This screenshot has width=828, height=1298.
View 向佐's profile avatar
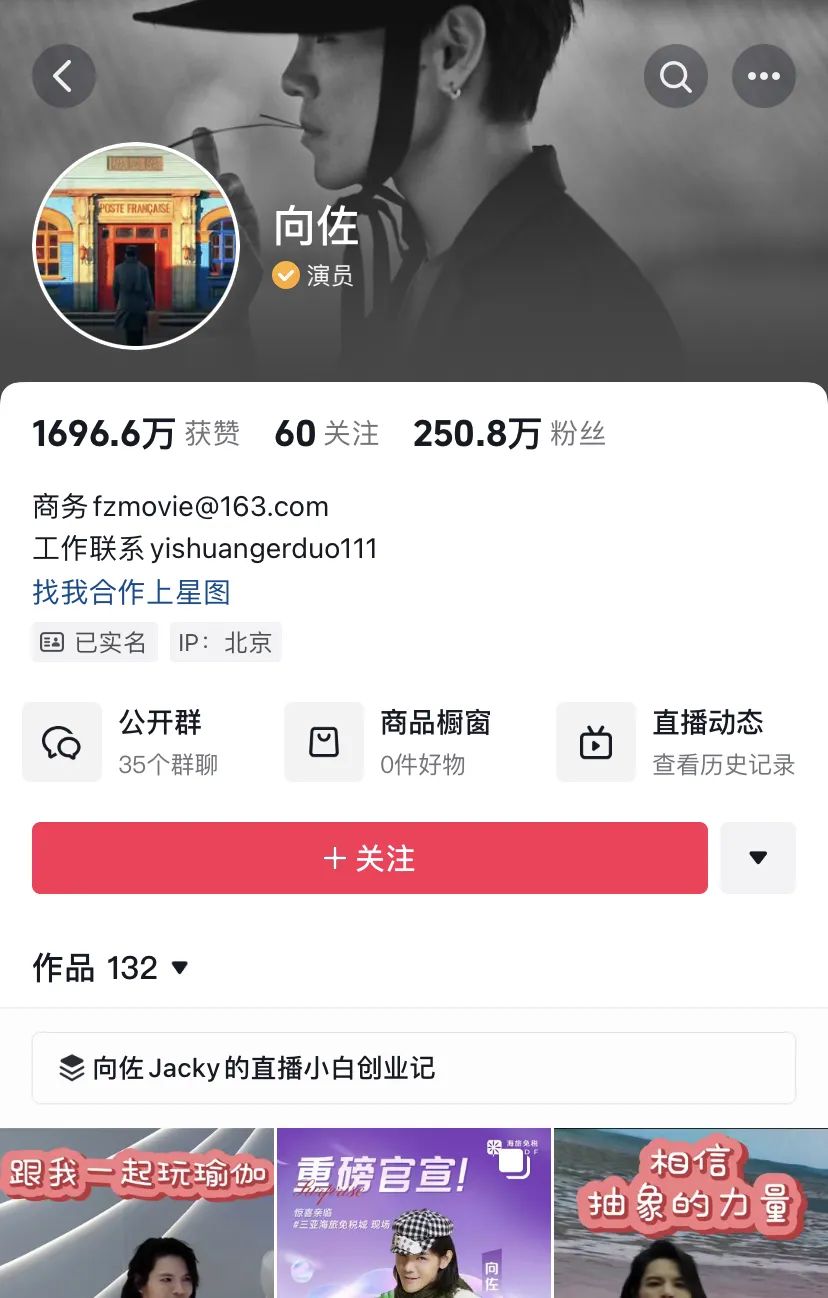[136, 246]
